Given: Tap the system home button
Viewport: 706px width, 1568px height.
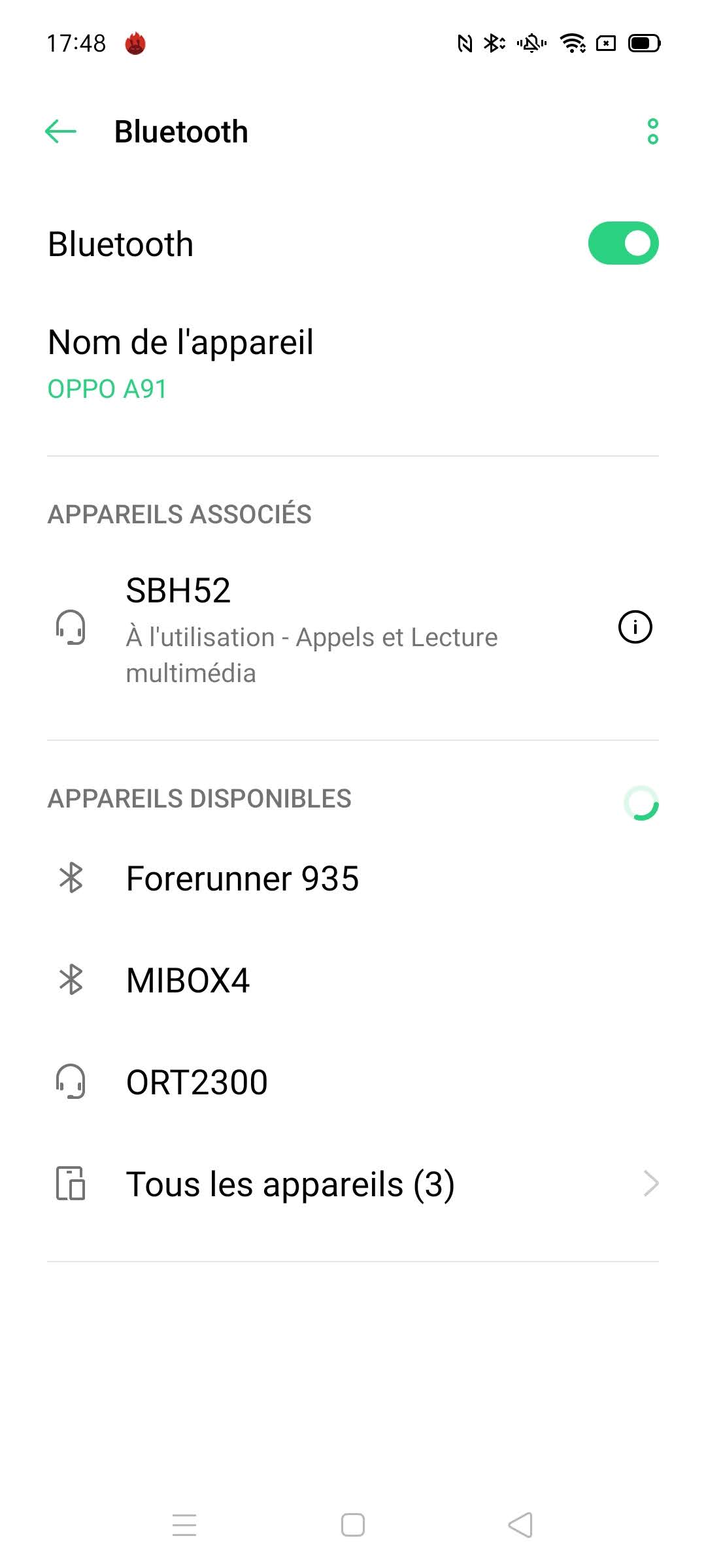Looking at the screenshot, I should pyautogui.click(x=353, y=1525).
